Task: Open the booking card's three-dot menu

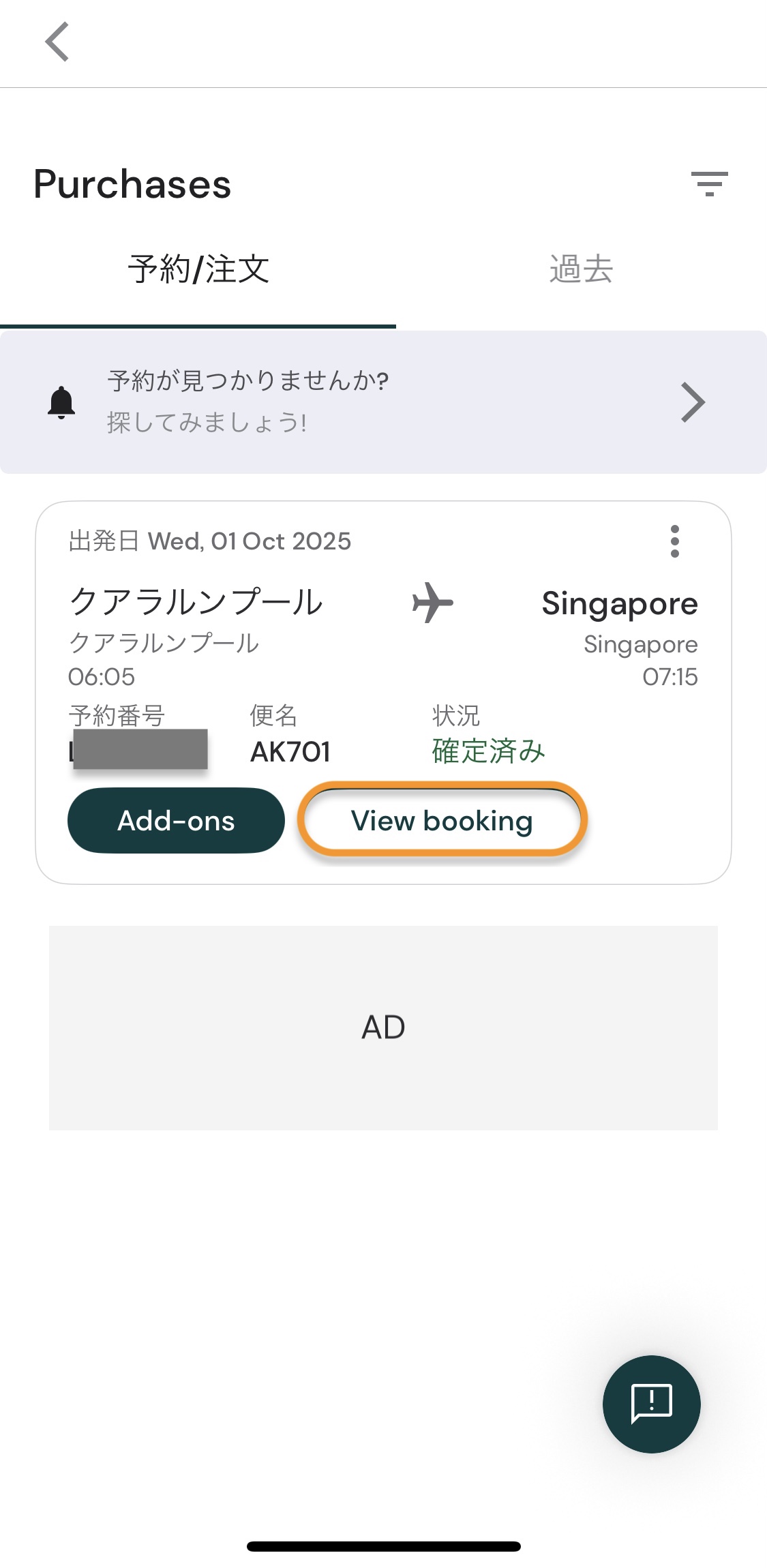Action: [x=674, y=541]
